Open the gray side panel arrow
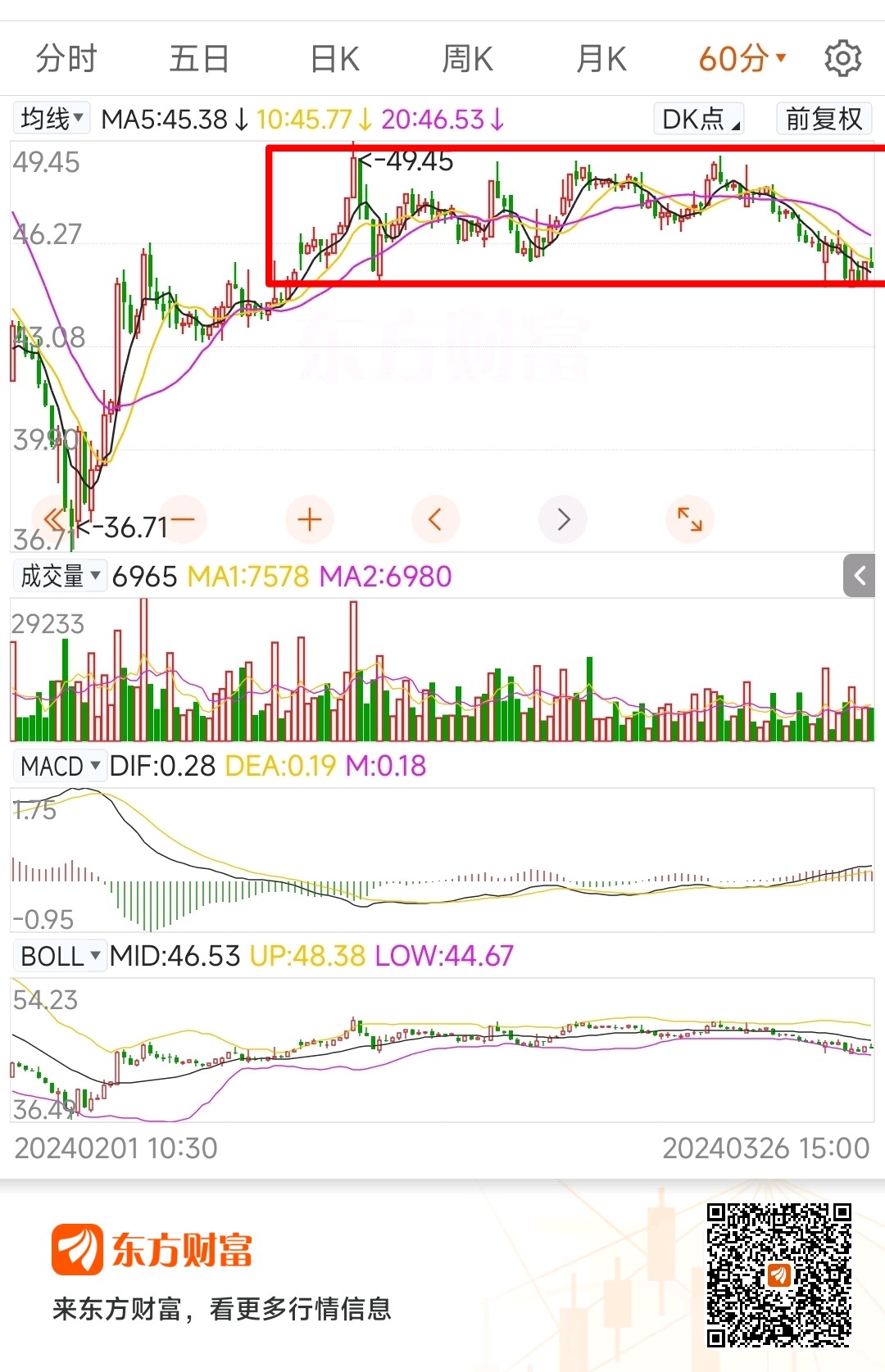 pos(859,576)
